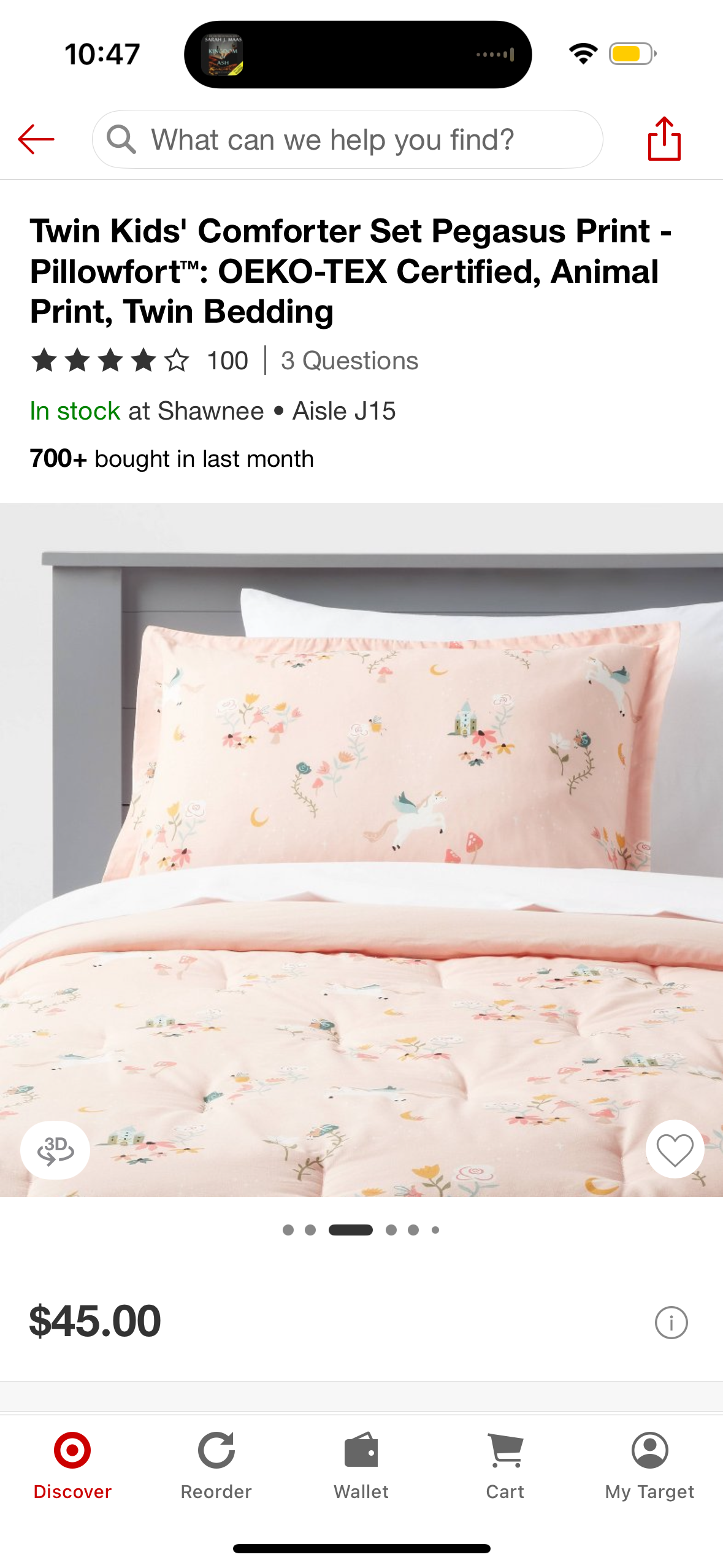The height and width of the screenshot is (1568, 723).
Task: Open the comforter product photo
Action: pyautogui.click(x=361, y=850)
